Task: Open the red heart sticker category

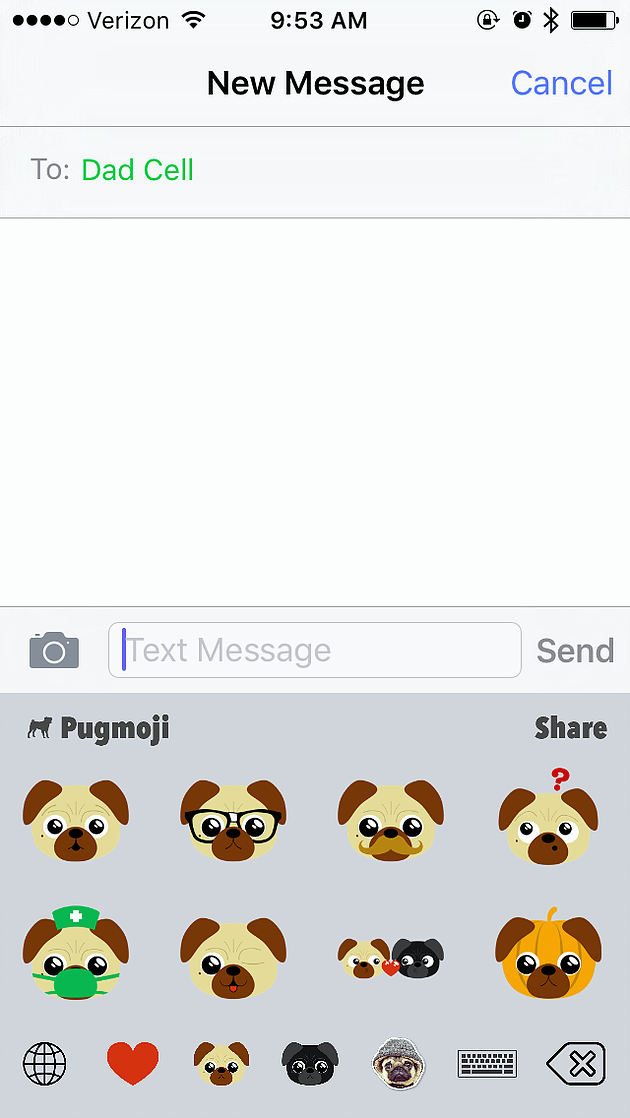Action: tap(132, 1064)
